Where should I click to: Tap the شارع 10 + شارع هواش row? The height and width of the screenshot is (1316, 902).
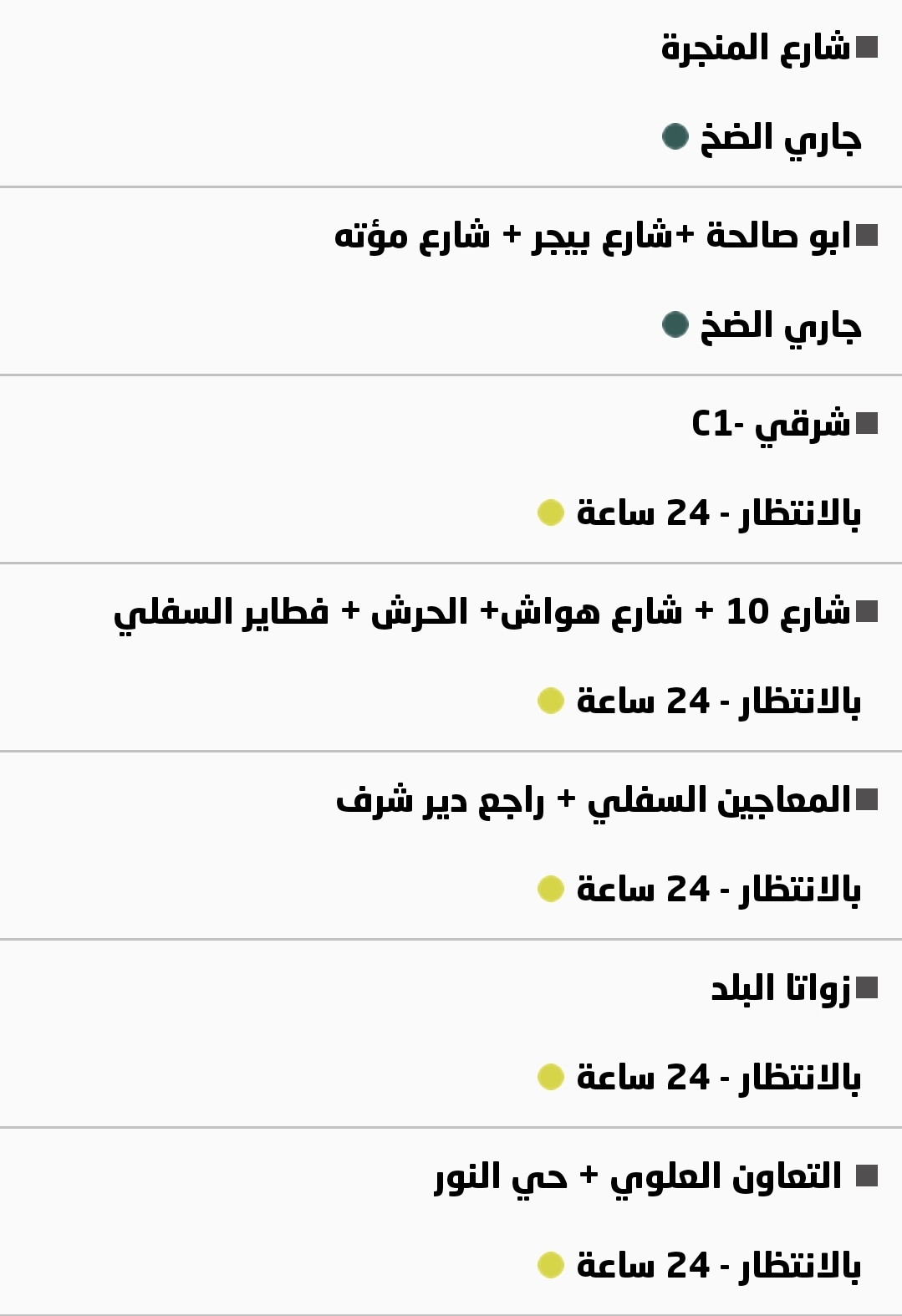tap(482, 612)
